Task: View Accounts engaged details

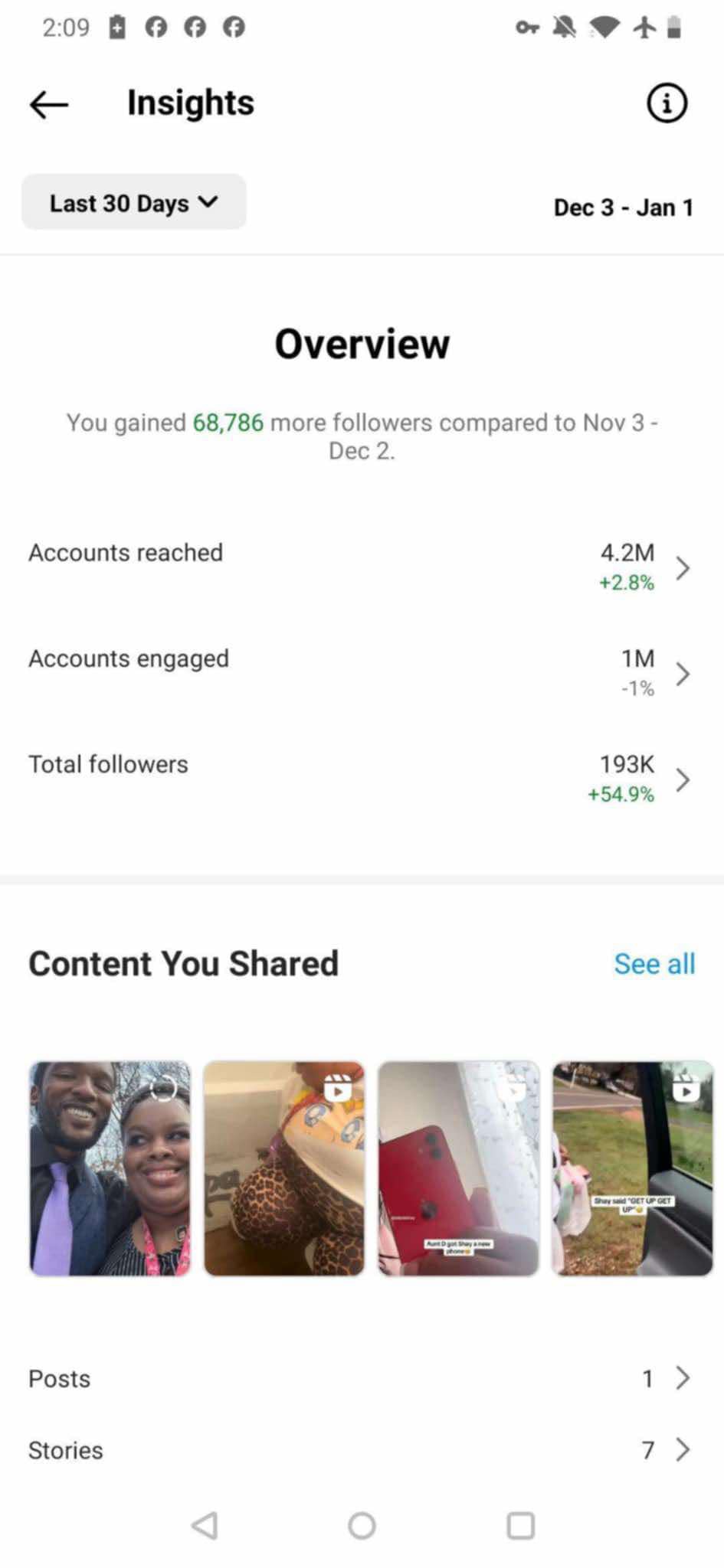Action: pos(360,673)
